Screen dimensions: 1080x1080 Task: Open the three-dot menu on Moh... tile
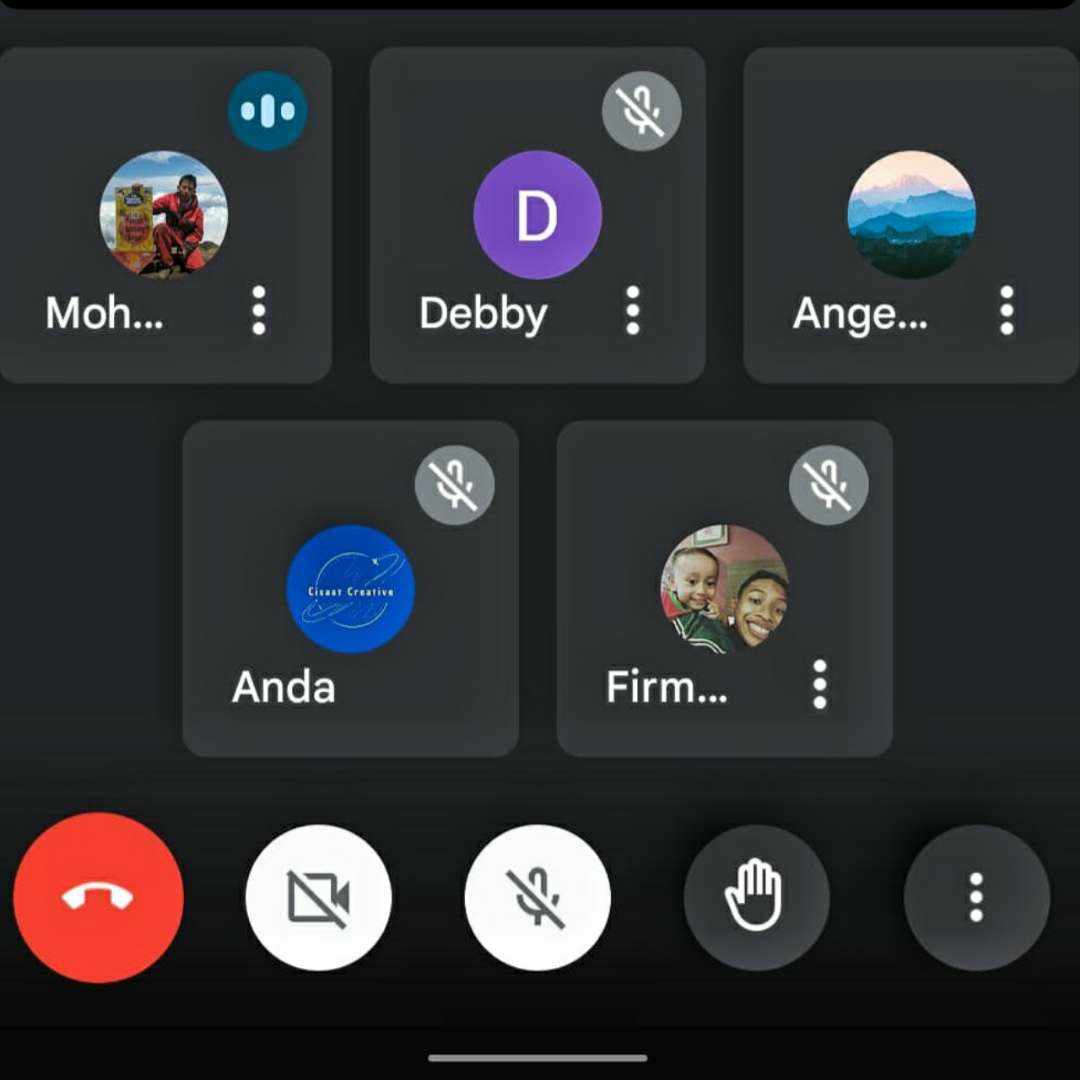259,311
